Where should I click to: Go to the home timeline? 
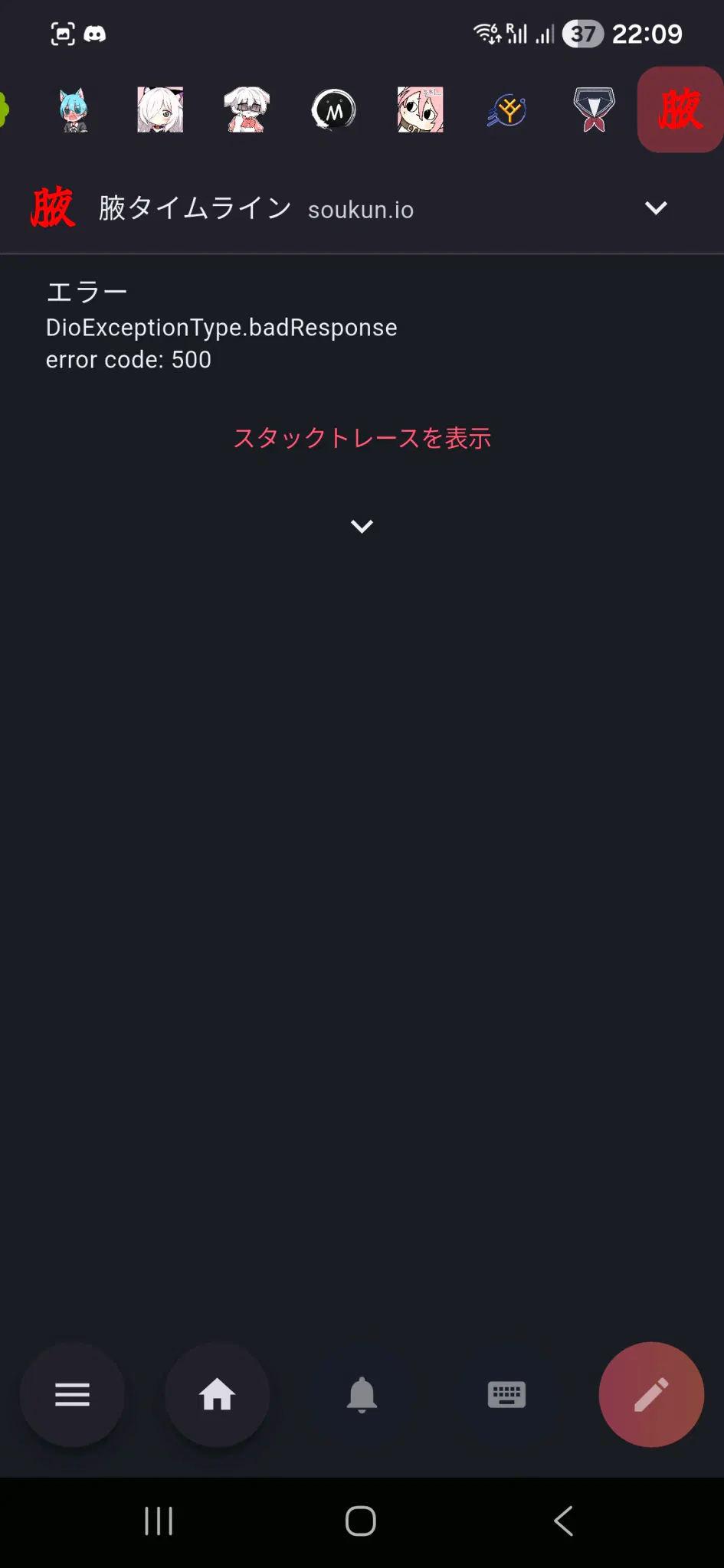(217, 1394)
